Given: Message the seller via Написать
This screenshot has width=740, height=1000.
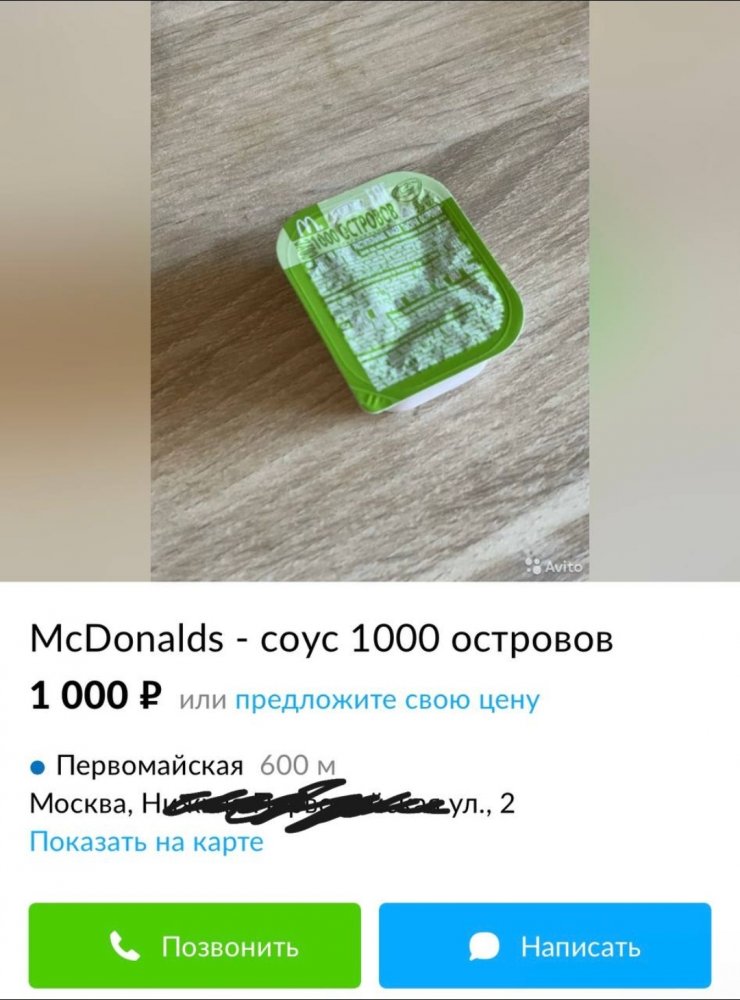Looking at the screenshot, I should pos(545,946).
